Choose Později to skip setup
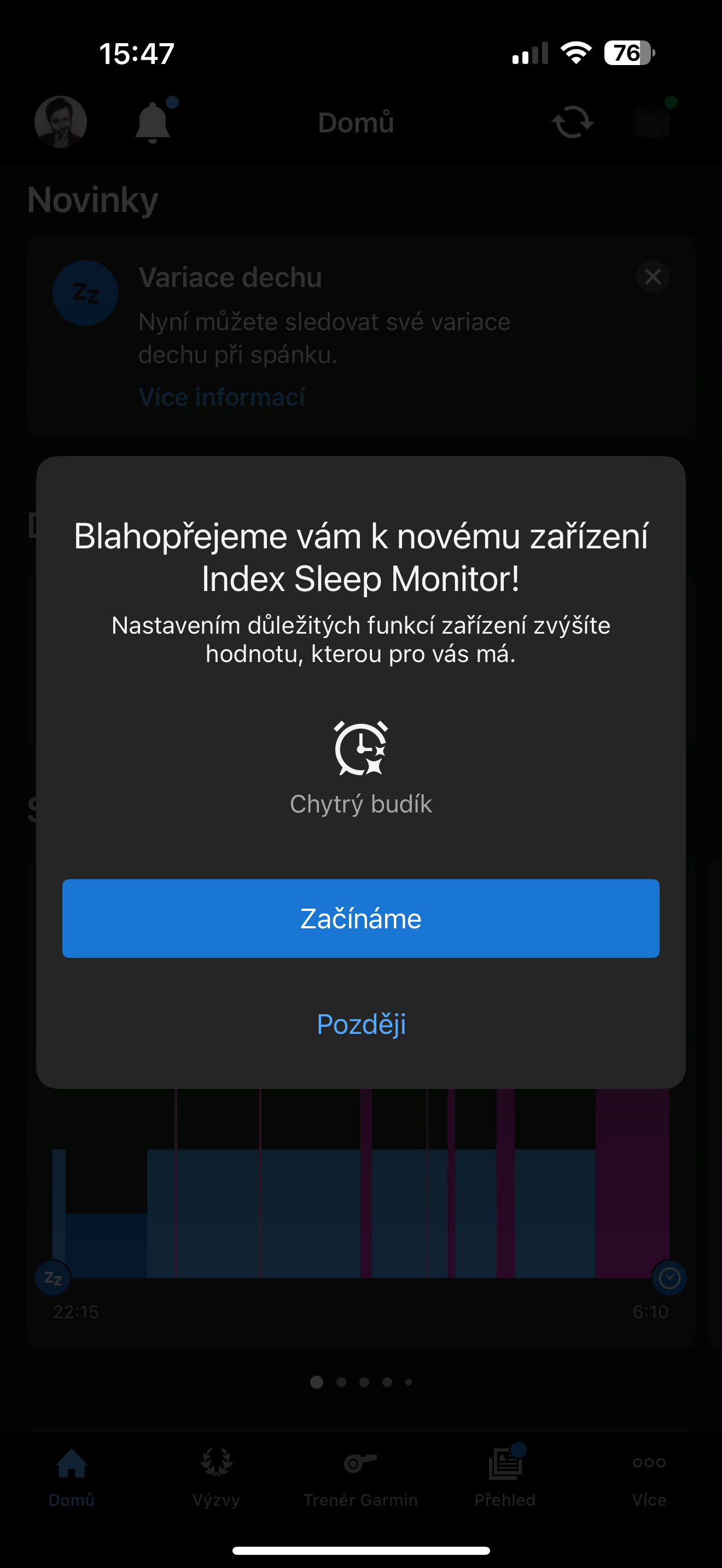The image size is (722, 1568). pos(360,1024)
